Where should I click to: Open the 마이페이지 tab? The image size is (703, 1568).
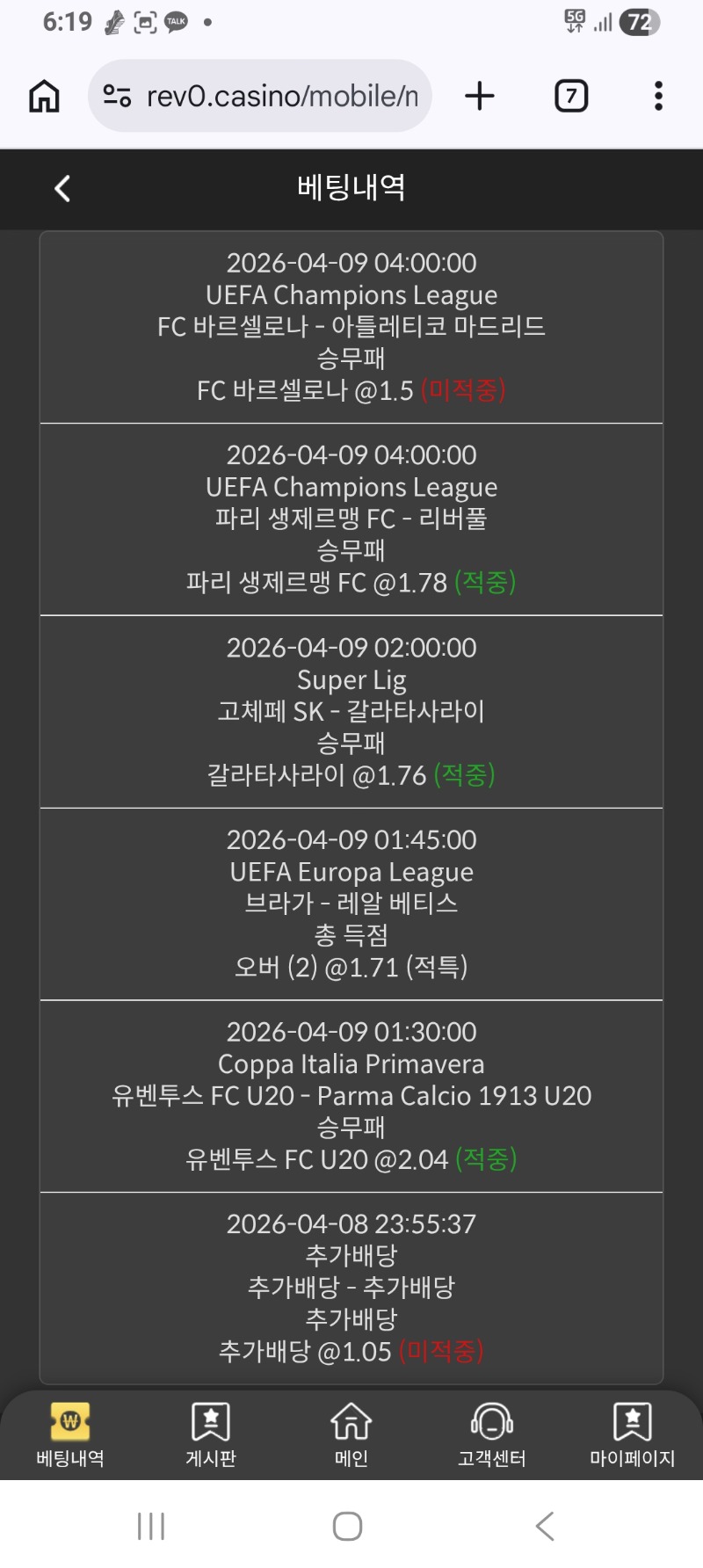pyautogui.click(x=633, y=1434)
